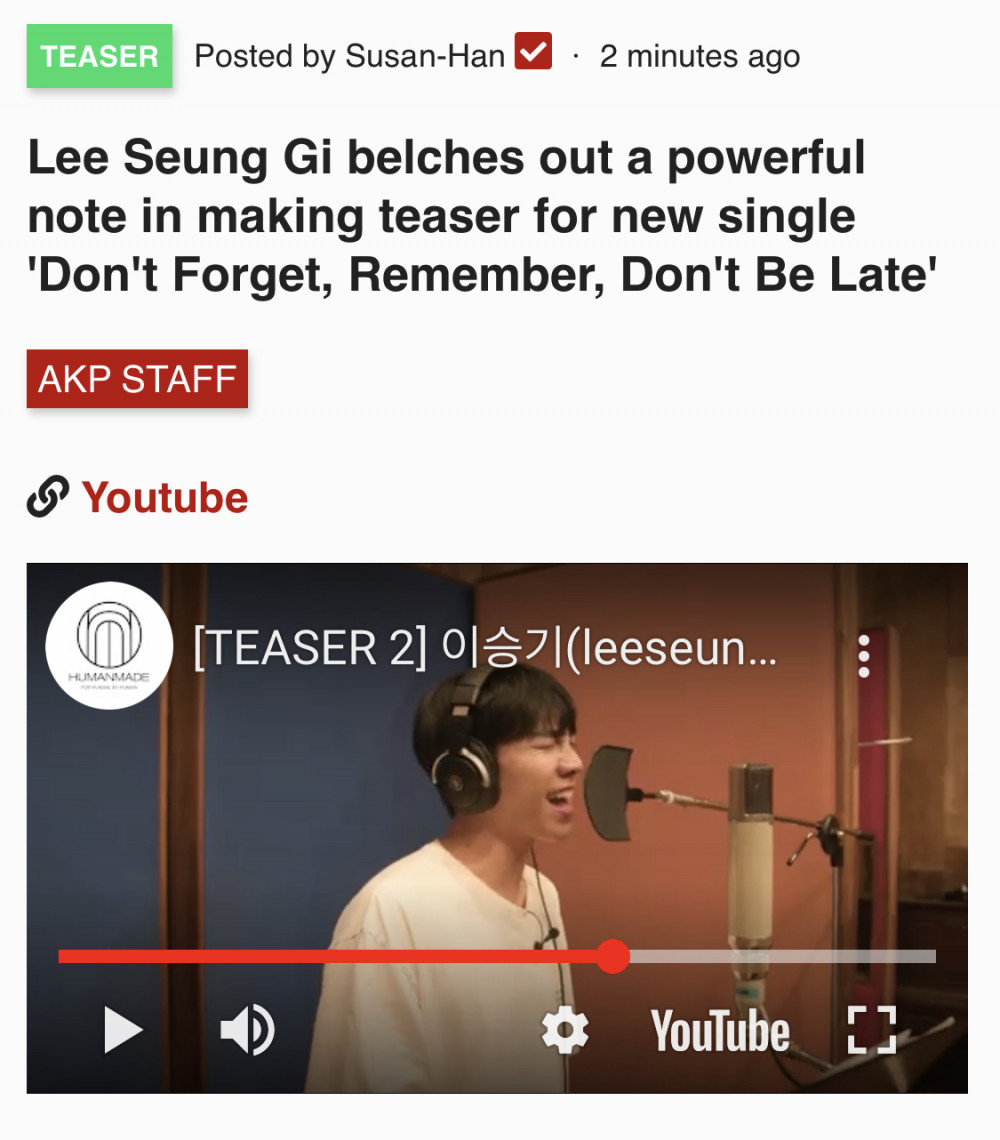Image resolution: width=1000 pixels, height=1140 pixels.
Task: Play the YouTube teaser video
Action: click(x=124, y=1030)
